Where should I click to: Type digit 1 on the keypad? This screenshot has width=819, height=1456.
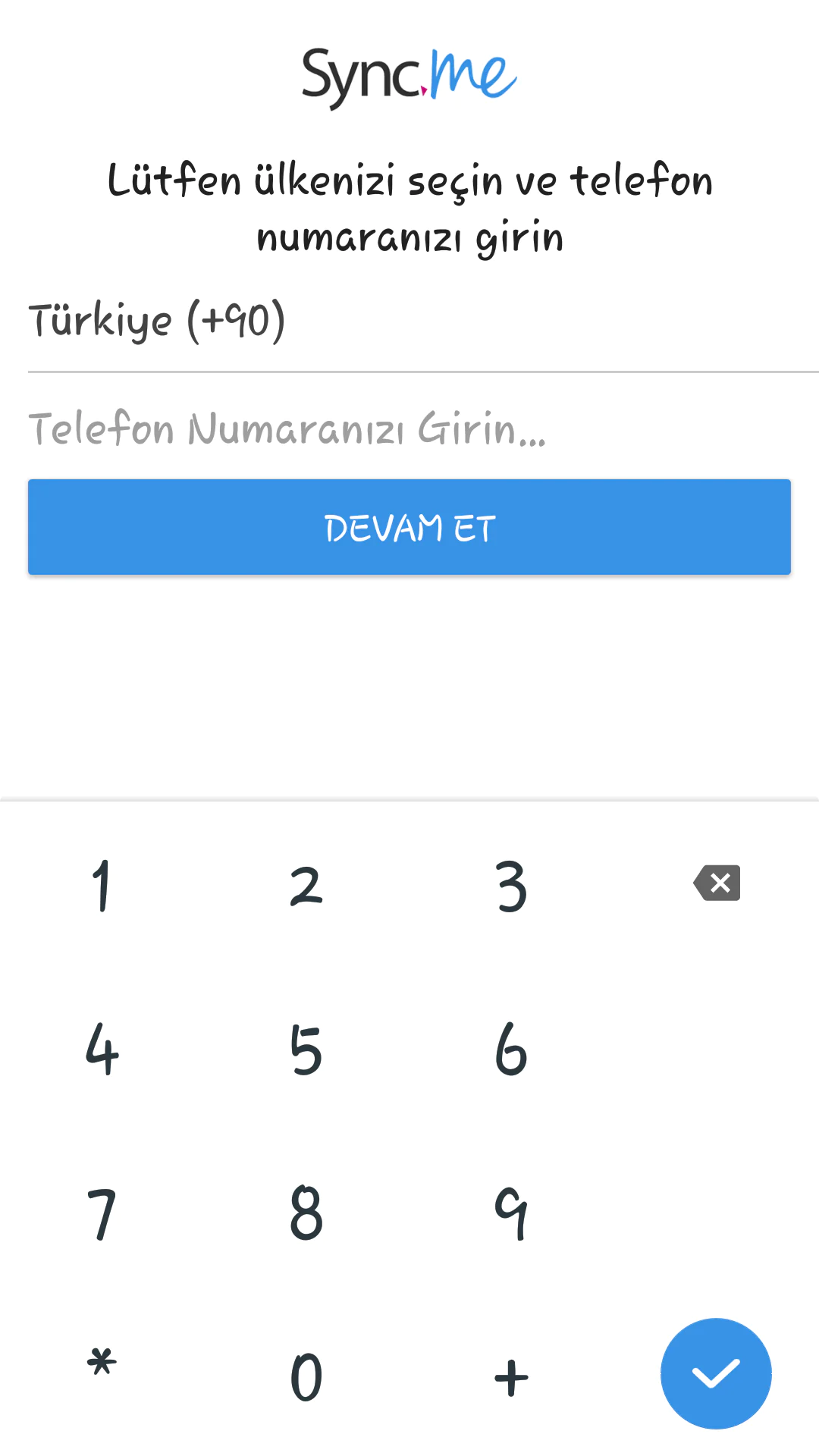click(x=102, y=885)
